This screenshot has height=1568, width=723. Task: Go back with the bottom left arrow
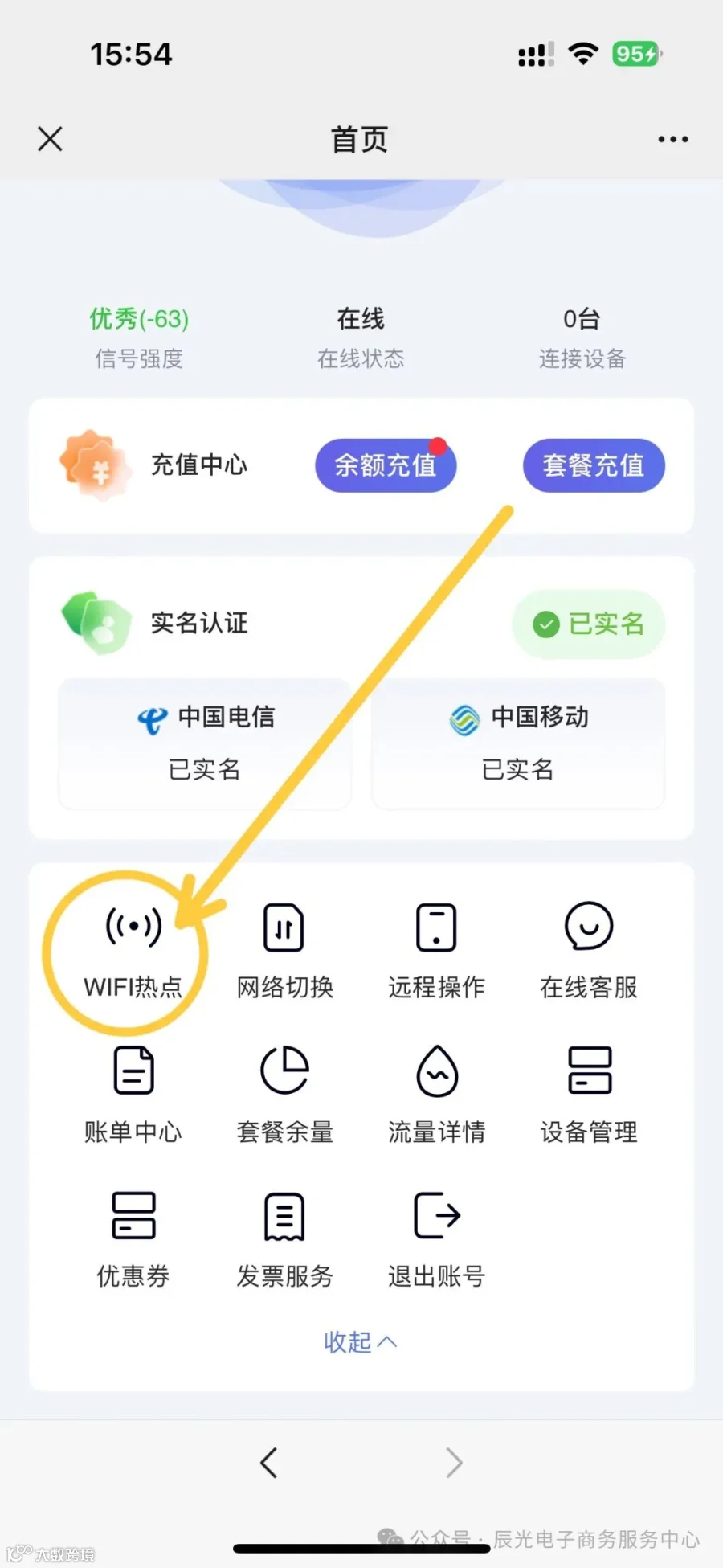[269, 1463]
